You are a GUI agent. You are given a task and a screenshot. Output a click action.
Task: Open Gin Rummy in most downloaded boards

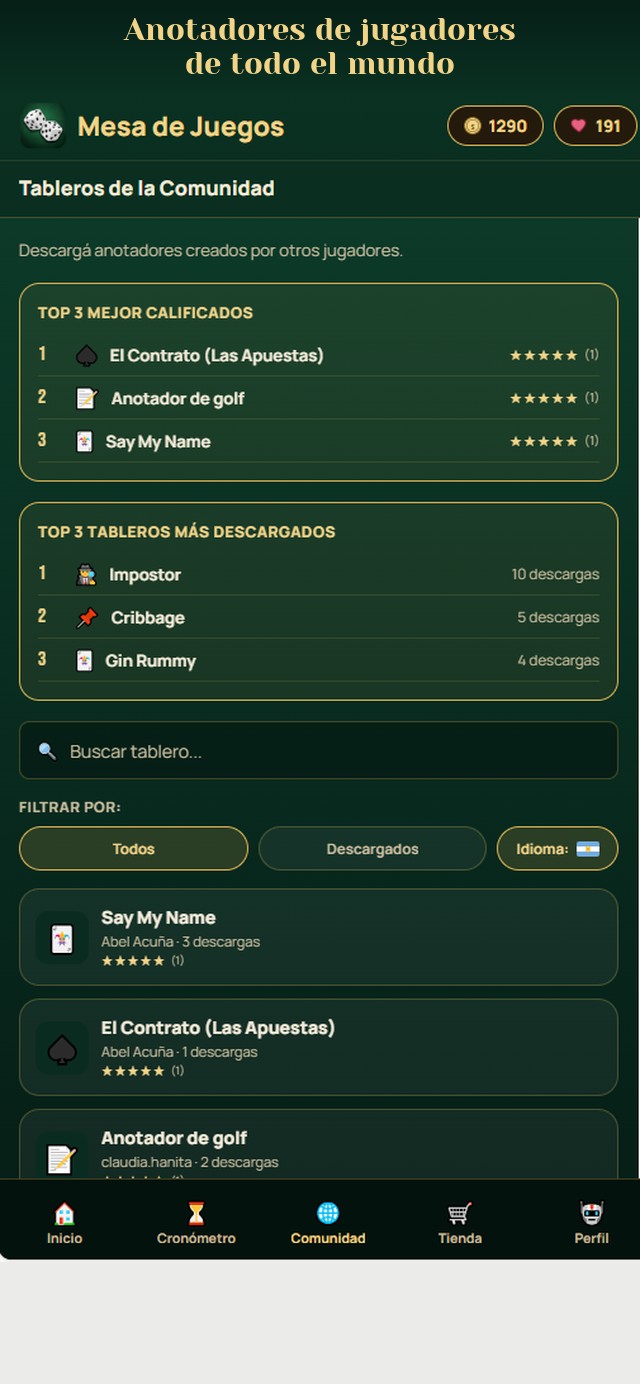pyautogui.click(x=319, y=660)
